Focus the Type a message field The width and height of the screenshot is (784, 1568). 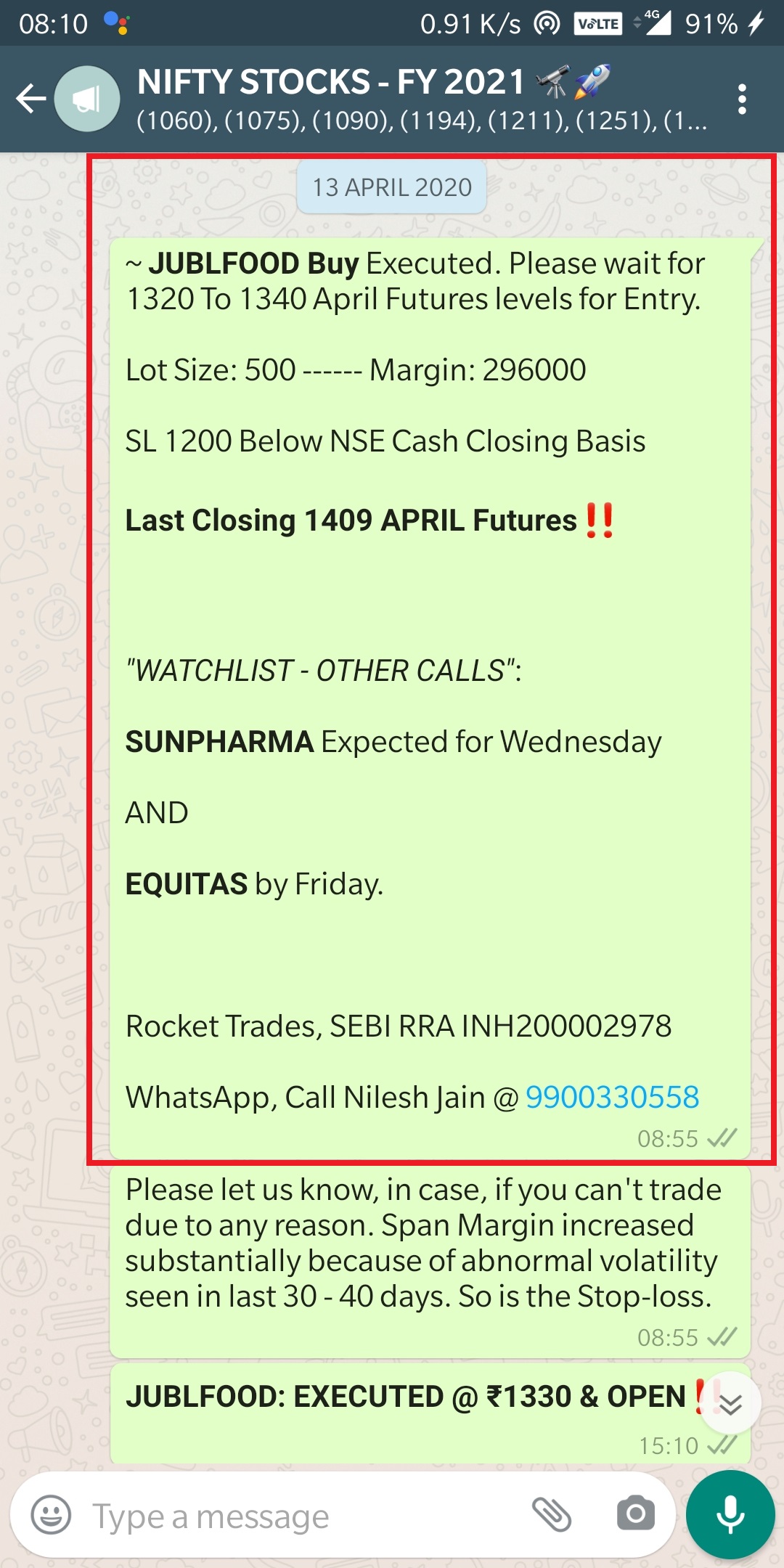coord(290,1516)
